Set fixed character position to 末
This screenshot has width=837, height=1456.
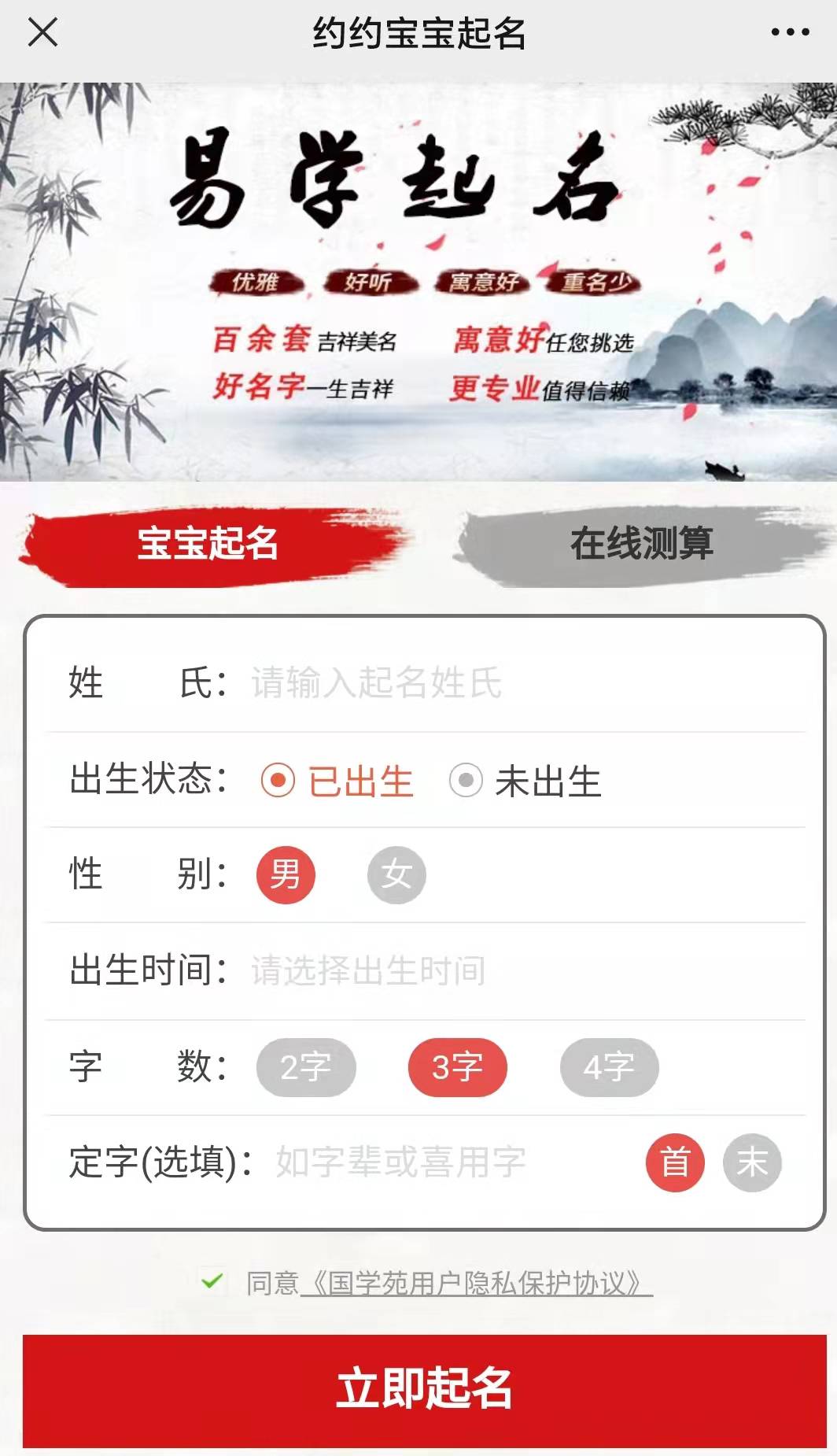[751, 1162]
